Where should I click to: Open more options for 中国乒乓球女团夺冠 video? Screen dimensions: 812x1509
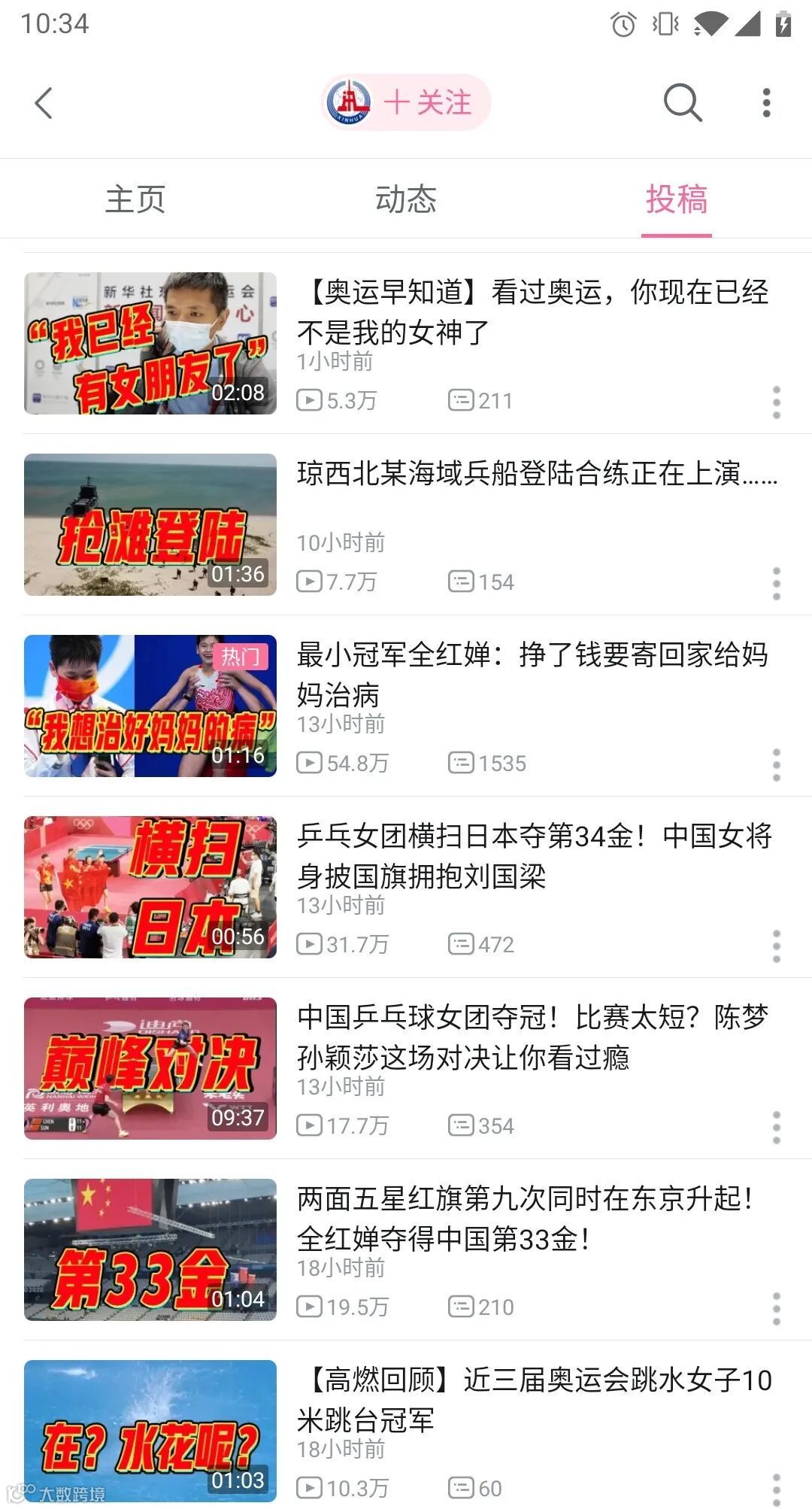(x=777, y=1128)
